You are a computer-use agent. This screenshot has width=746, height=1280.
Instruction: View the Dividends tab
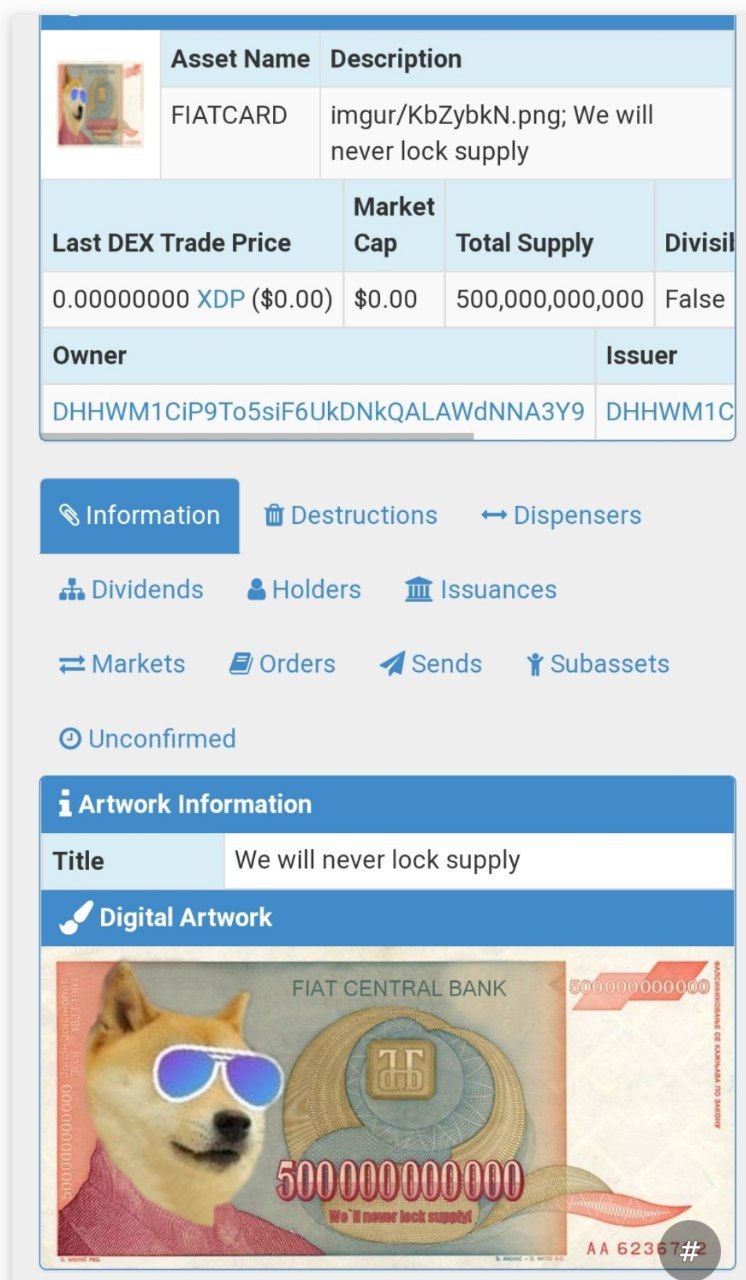click(131, 590)
